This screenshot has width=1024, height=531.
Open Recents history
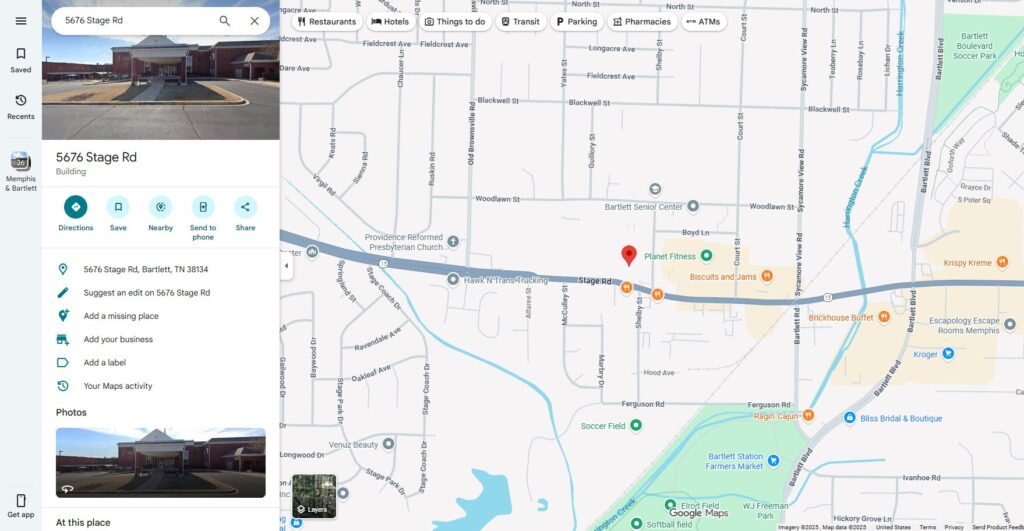[20, 106]
